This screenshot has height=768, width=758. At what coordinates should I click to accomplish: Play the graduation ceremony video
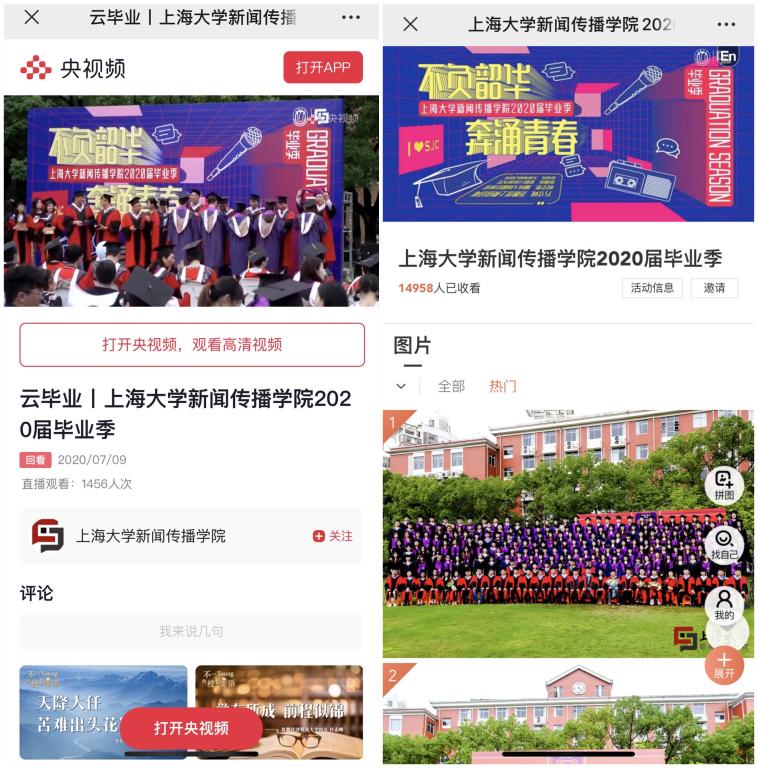(x=191, y=200)
